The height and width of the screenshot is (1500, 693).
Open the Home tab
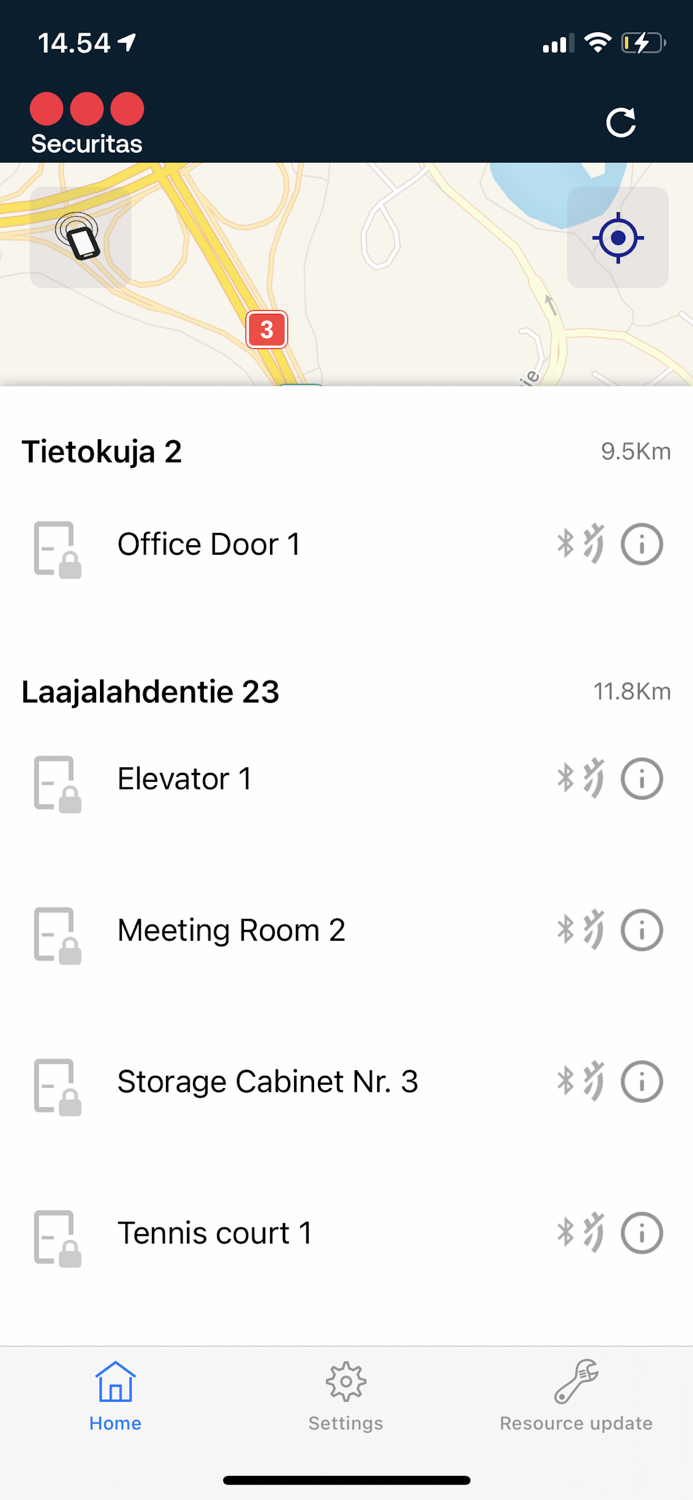[115, 1397]
